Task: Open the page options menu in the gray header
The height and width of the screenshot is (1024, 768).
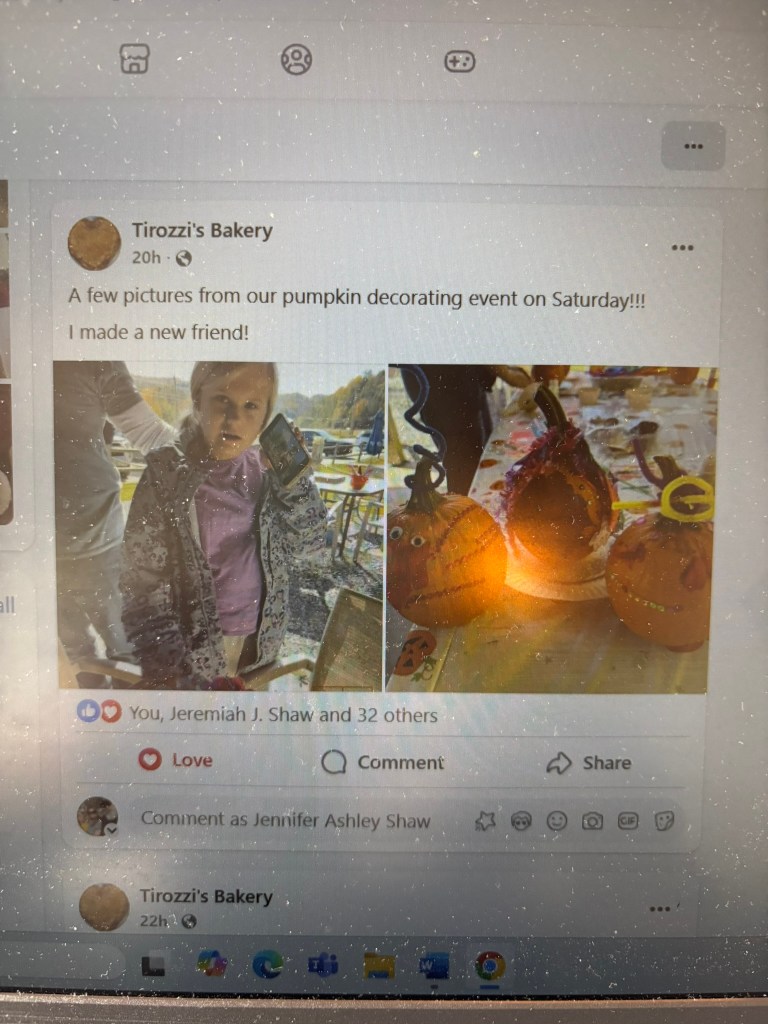Action: [692, 146]
